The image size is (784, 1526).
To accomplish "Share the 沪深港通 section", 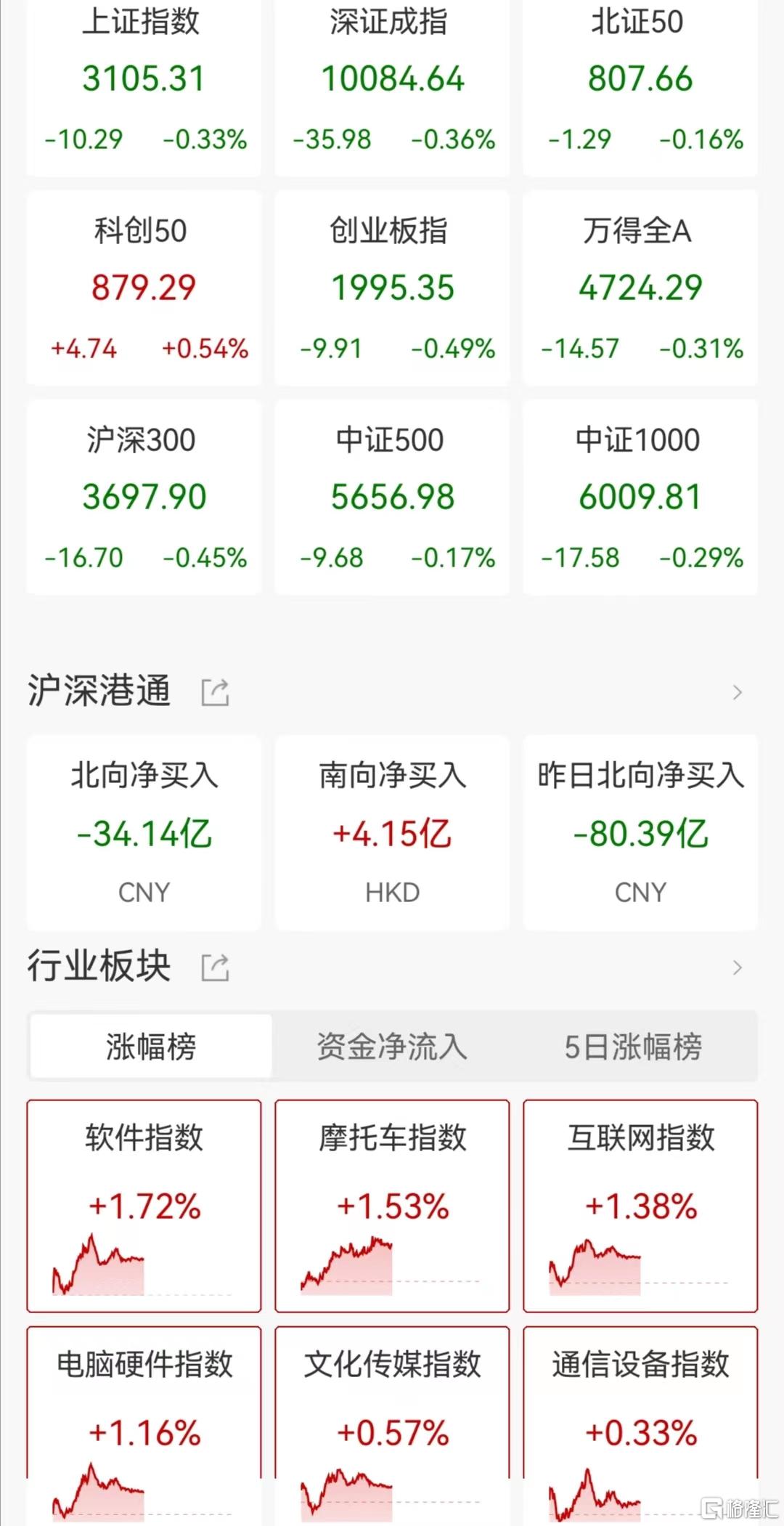I will pos(215,692).
